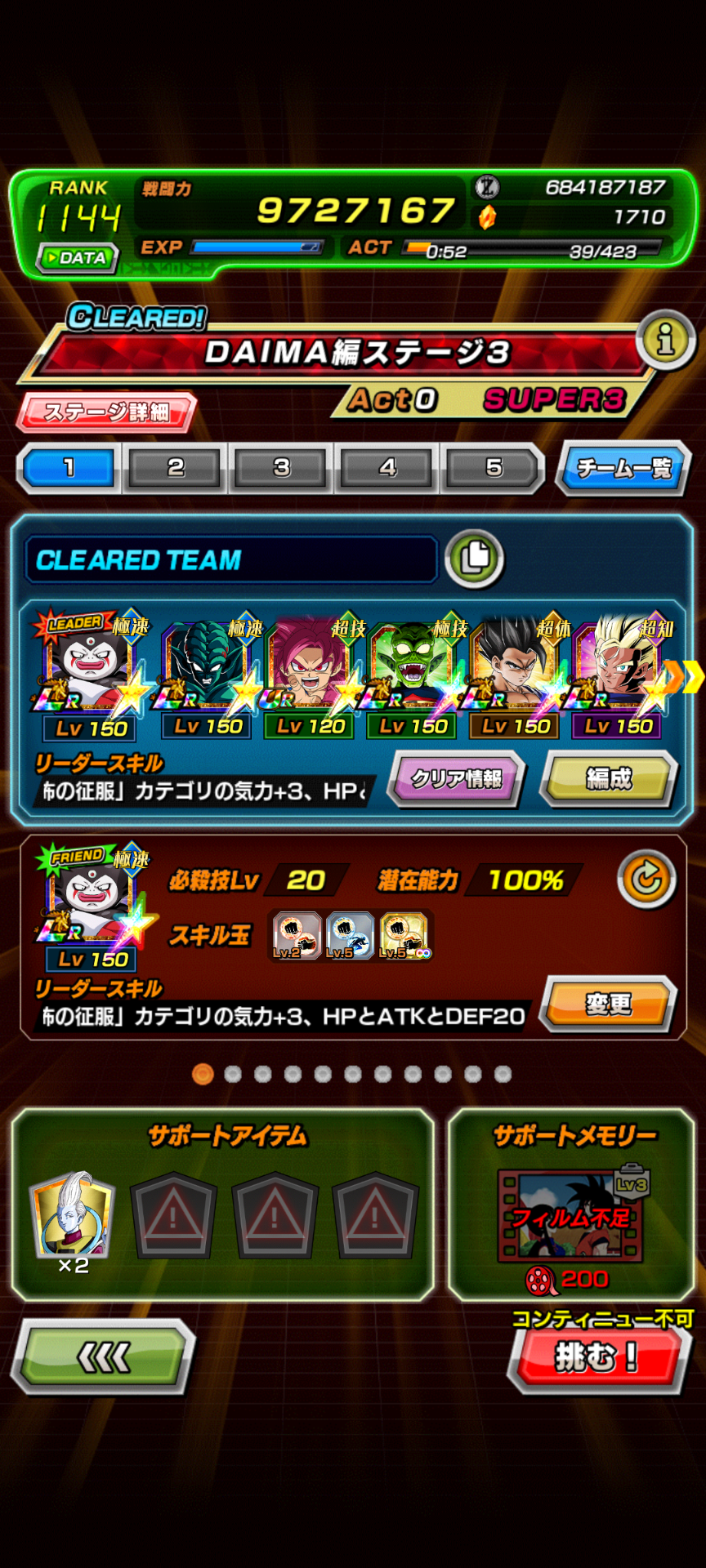Viewport: 706px width, 1568px height.
Task: Select the Whis support item
Action: 73,1214
